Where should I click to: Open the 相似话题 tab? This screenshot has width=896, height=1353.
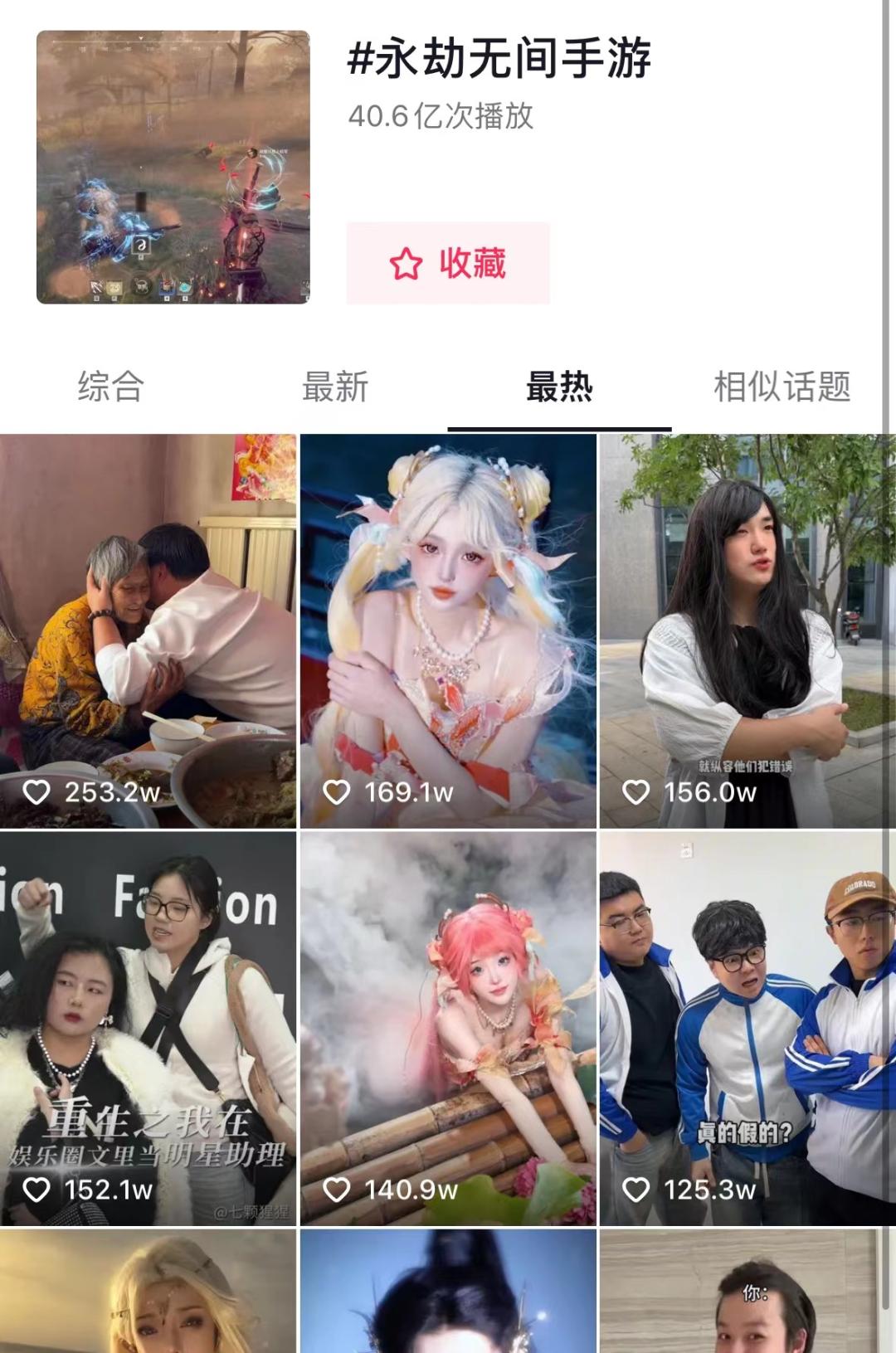pyautogui.click(x=782, y=387)
